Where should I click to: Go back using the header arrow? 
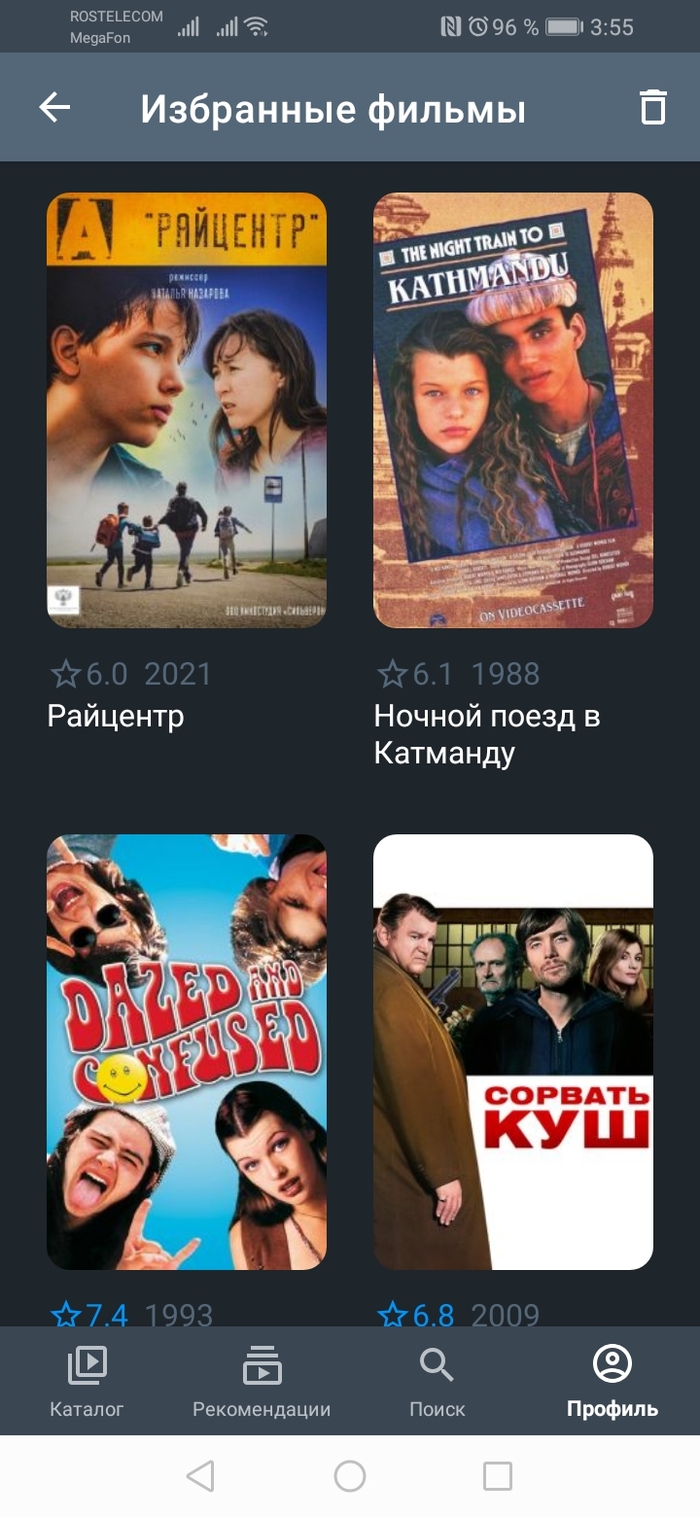coord(54,108)
